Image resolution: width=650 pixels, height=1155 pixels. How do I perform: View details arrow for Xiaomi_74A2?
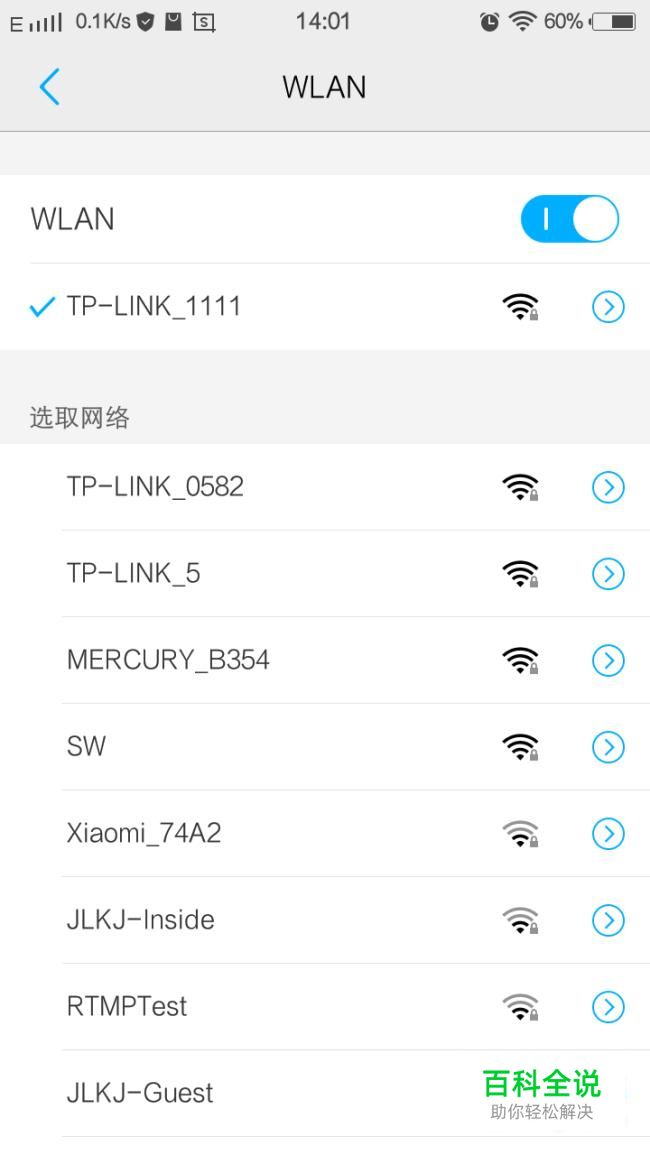[608, 833]
